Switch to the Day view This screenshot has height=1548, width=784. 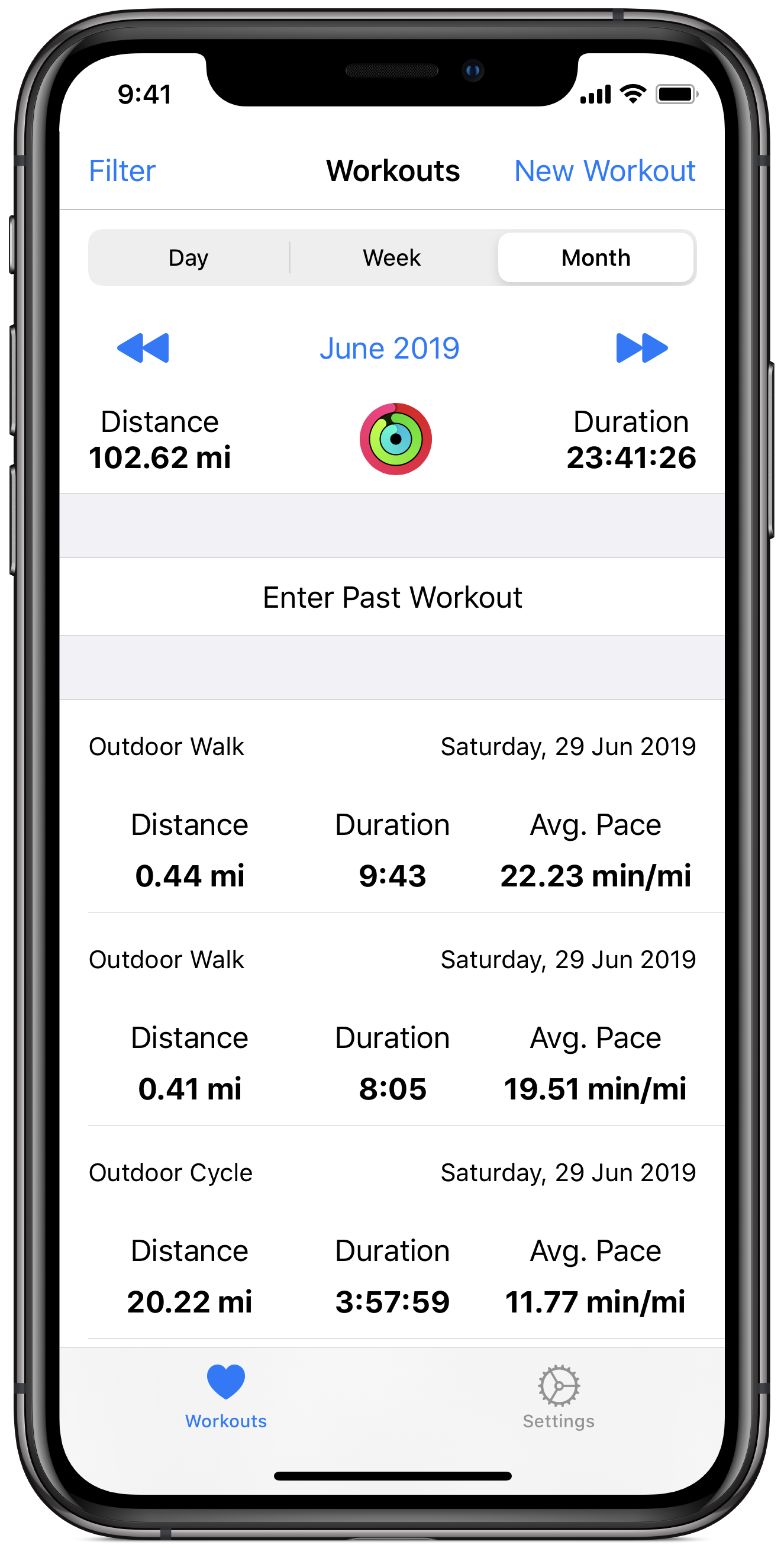(189, 258)
